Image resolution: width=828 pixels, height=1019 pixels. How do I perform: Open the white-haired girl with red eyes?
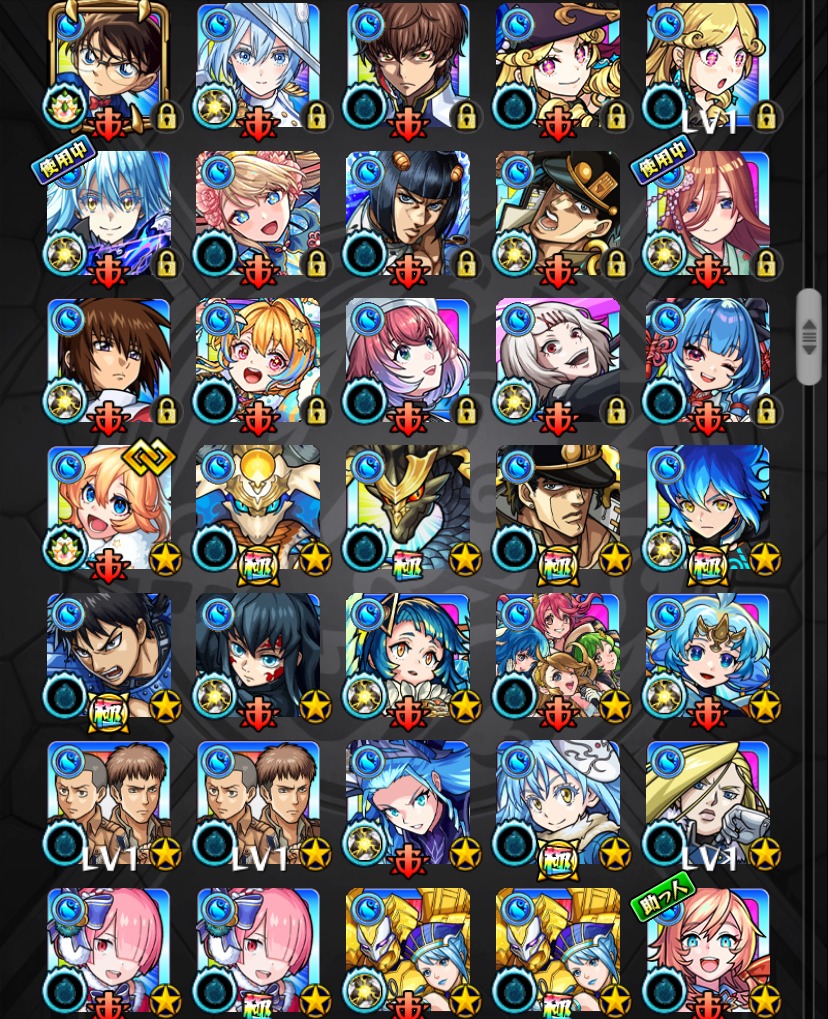point(558,360)
